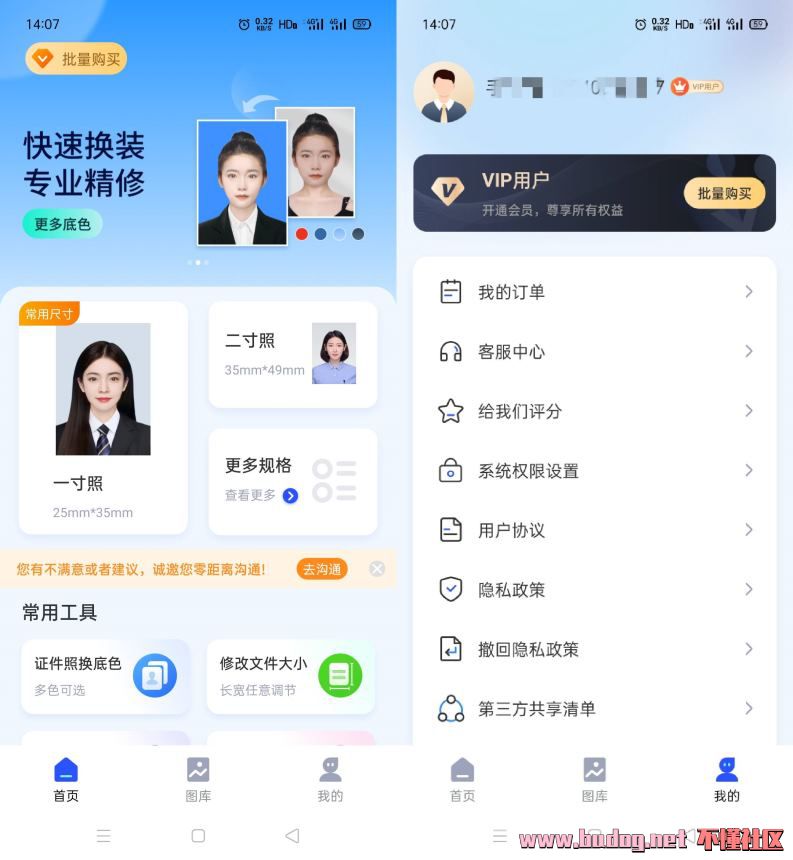
Task: Open the 证件照换底色 tool
Action: coord(105,676)
